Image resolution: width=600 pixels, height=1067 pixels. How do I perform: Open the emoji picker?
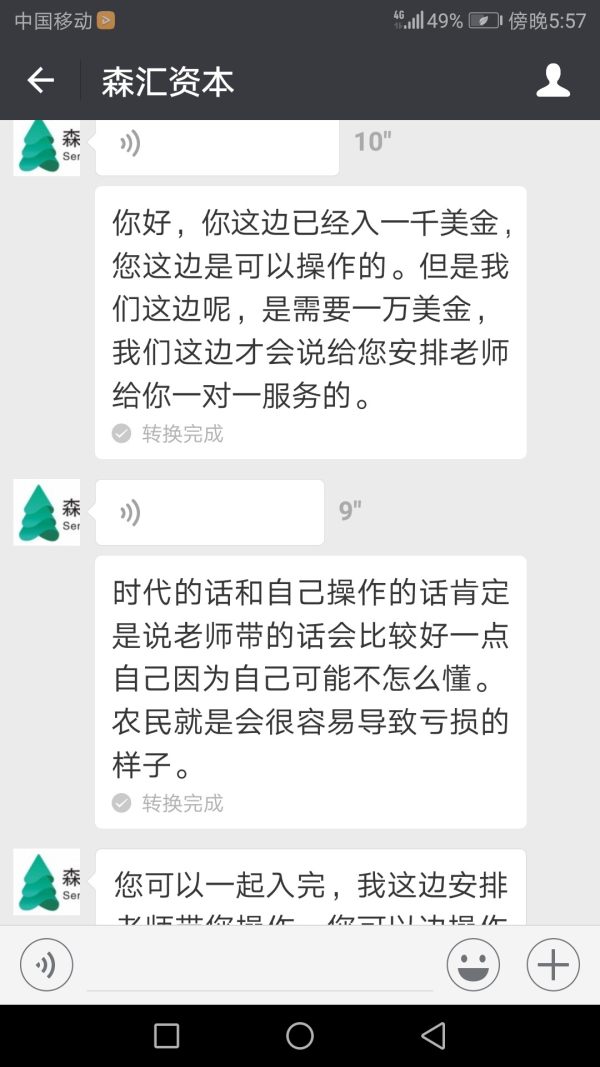[x=473, y=965]
